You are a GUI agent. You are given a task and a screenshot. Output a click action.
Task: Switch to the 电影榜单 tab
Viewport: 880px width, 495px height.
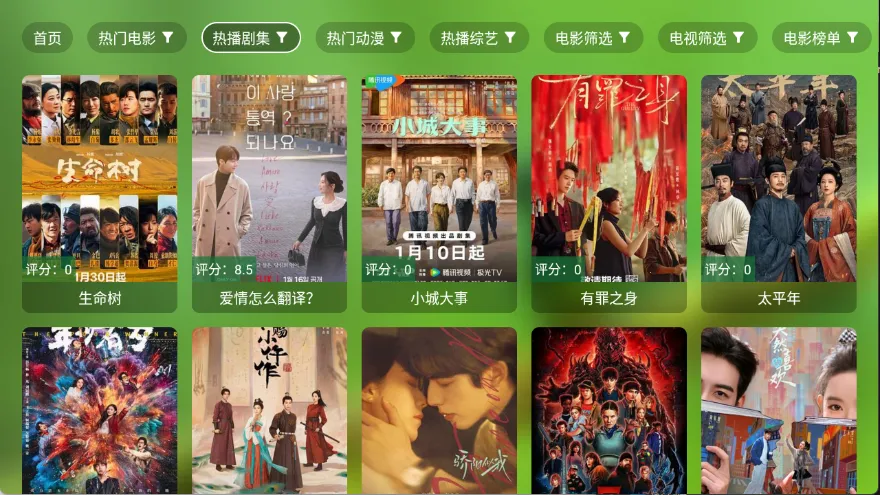click(x=821, y=38)
